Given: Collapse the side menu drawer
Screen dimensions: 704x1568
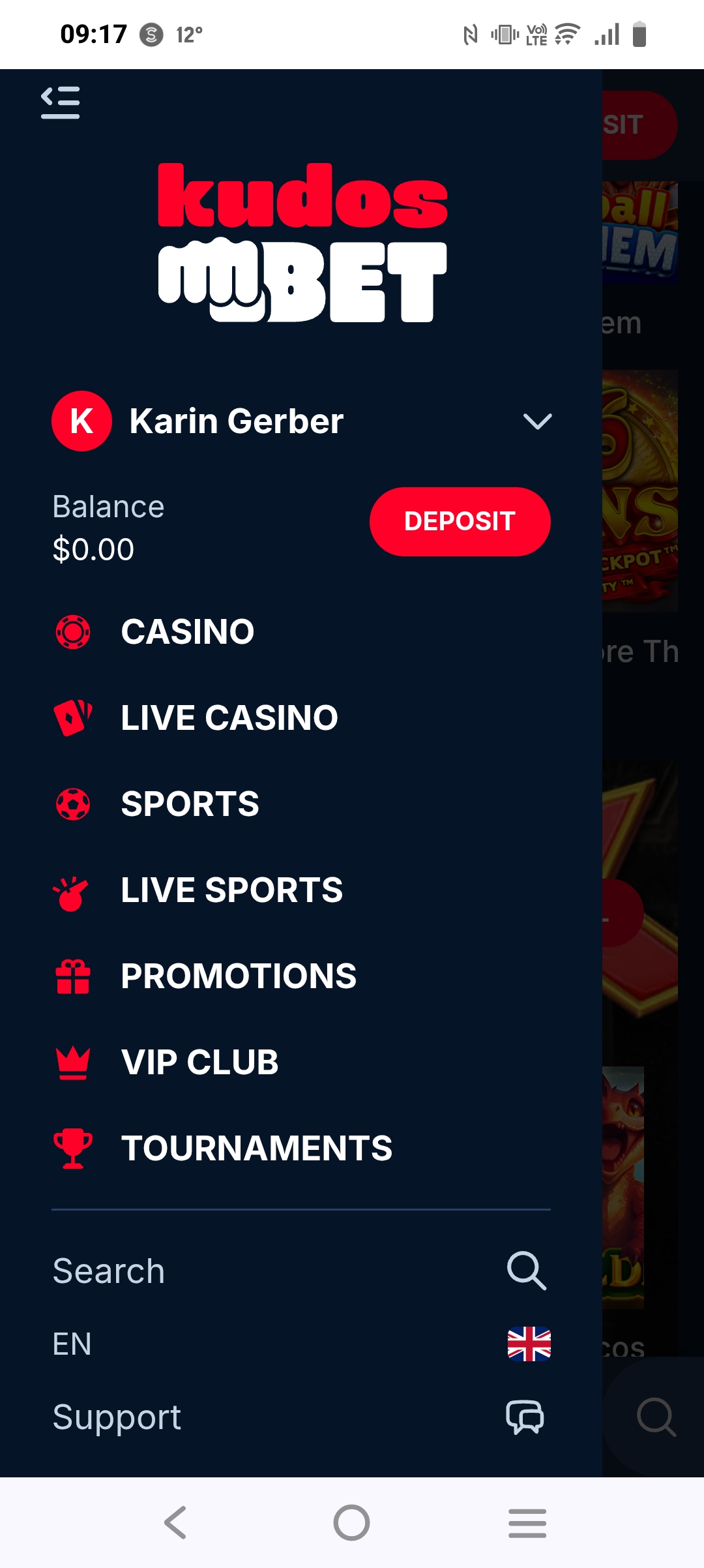Looking at the screenshot, I should (x=60, y=102).
